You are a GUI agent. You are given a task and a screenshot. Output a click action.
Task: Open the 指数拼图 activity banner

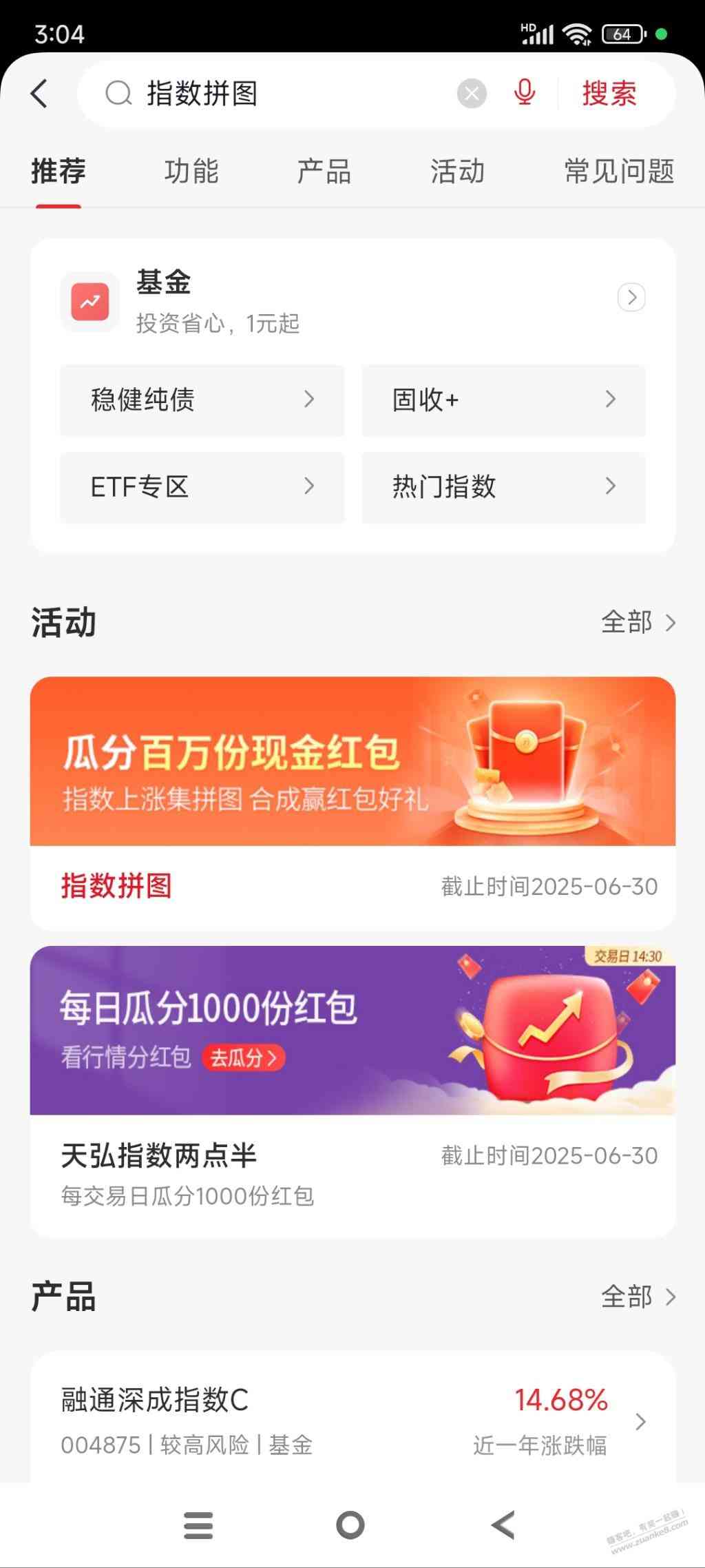[352, 761]
